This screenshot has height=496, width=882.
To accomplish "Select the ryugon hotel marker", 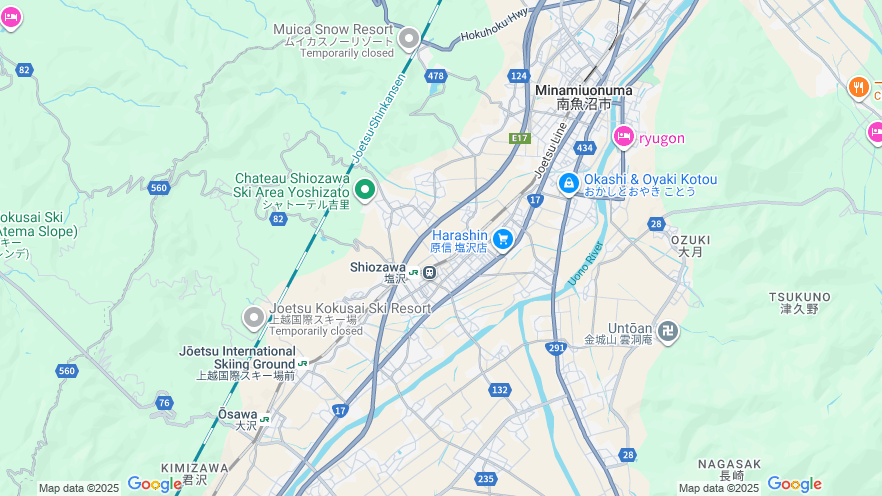I will pyautogui.click(x=624, y=136).
